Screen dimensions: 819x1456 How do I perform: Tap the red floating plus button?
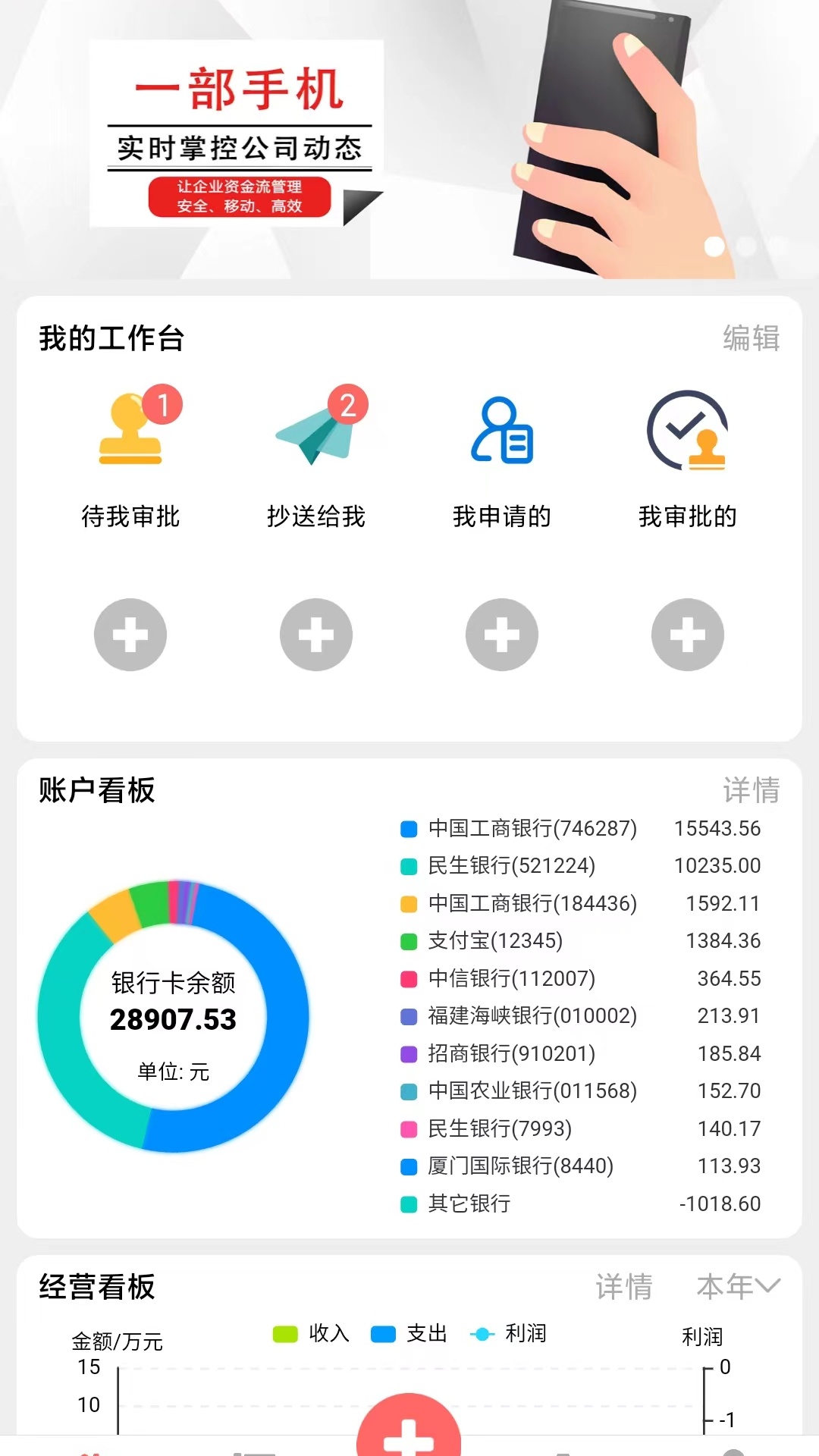pyautogui.click(x=409, y=1429)
